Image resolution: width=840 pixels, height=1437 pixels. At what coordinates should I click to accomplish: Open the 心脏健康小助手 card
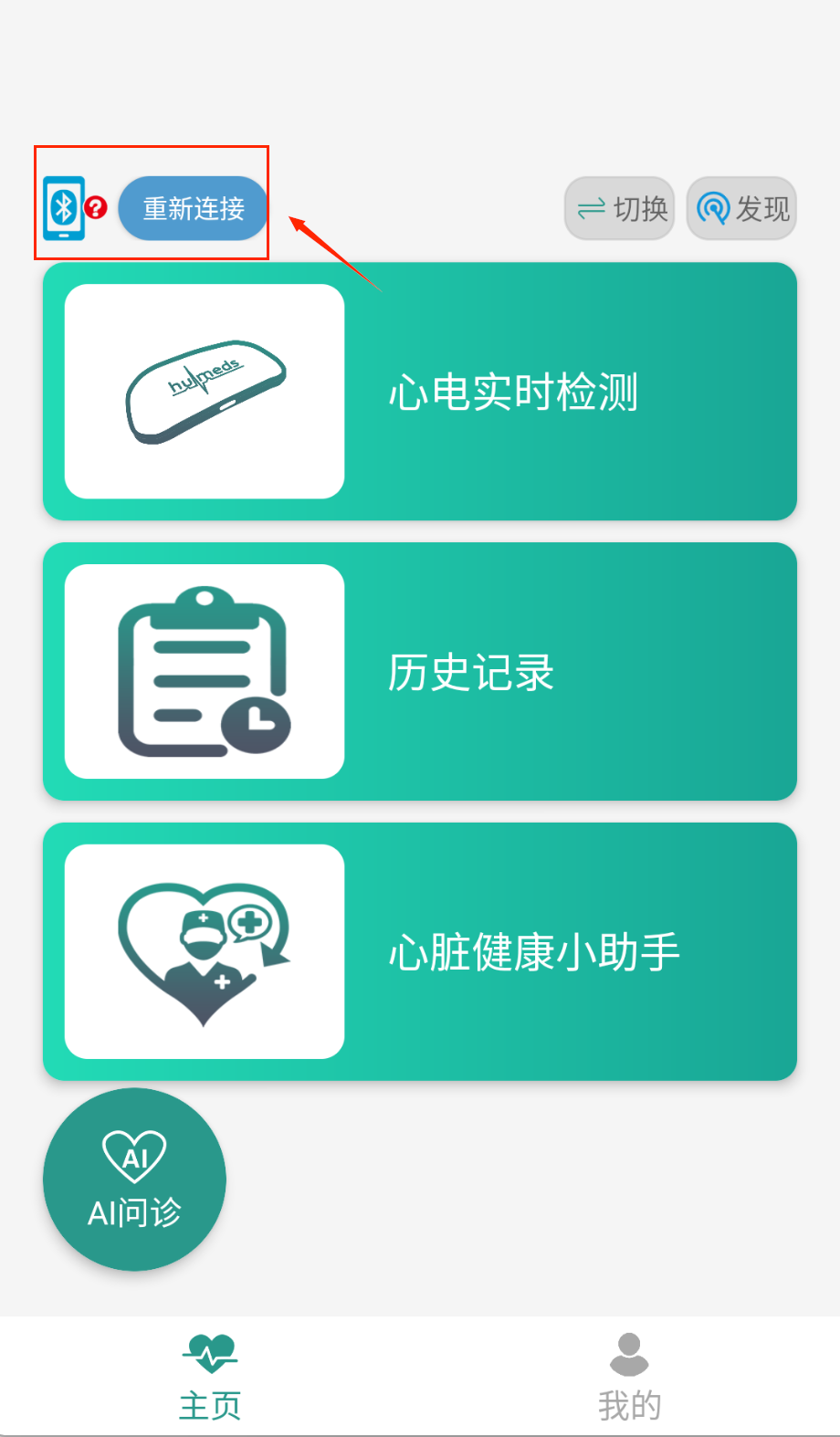[420, 951]
